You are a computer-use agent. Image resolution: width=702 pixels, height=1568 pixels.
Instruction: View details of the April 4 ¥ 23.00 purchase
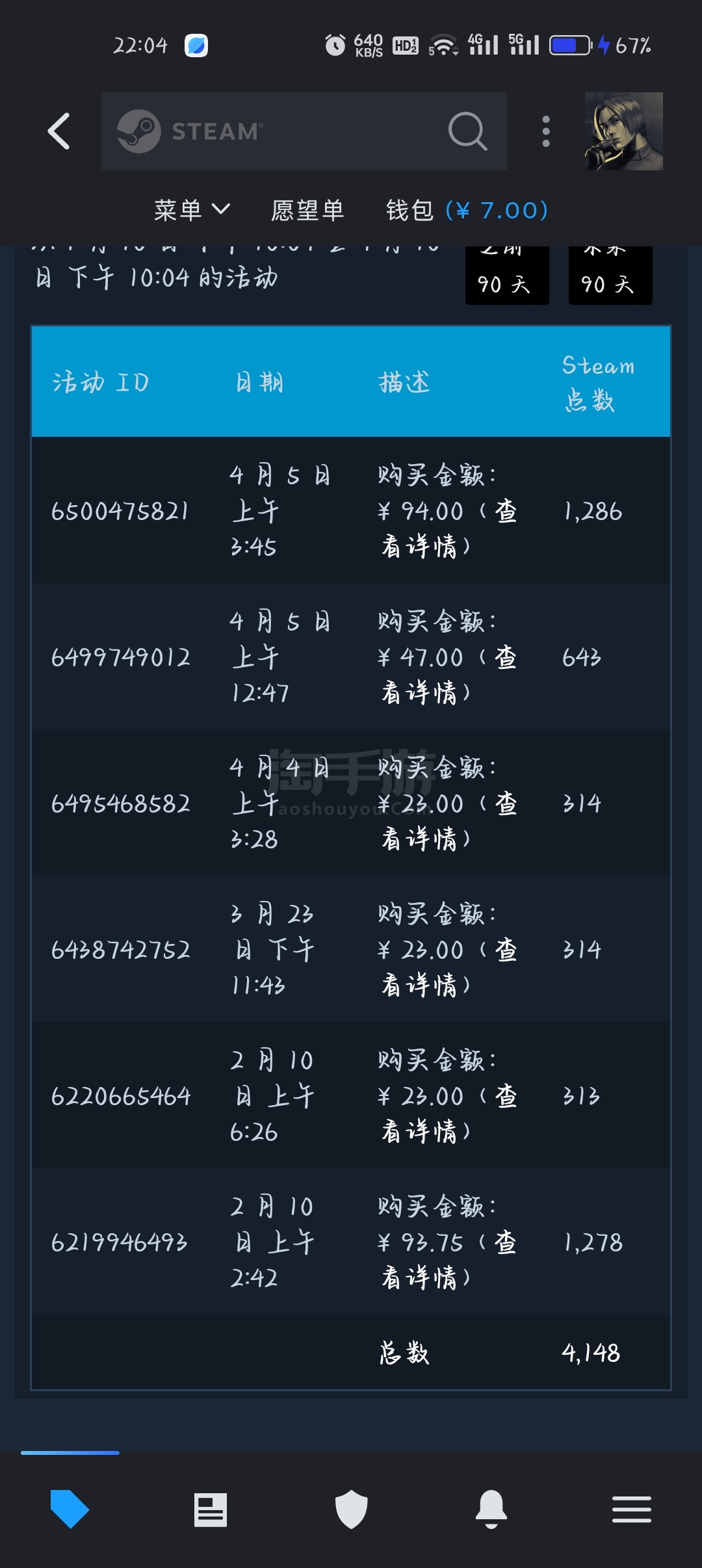[x=448, y=821]
